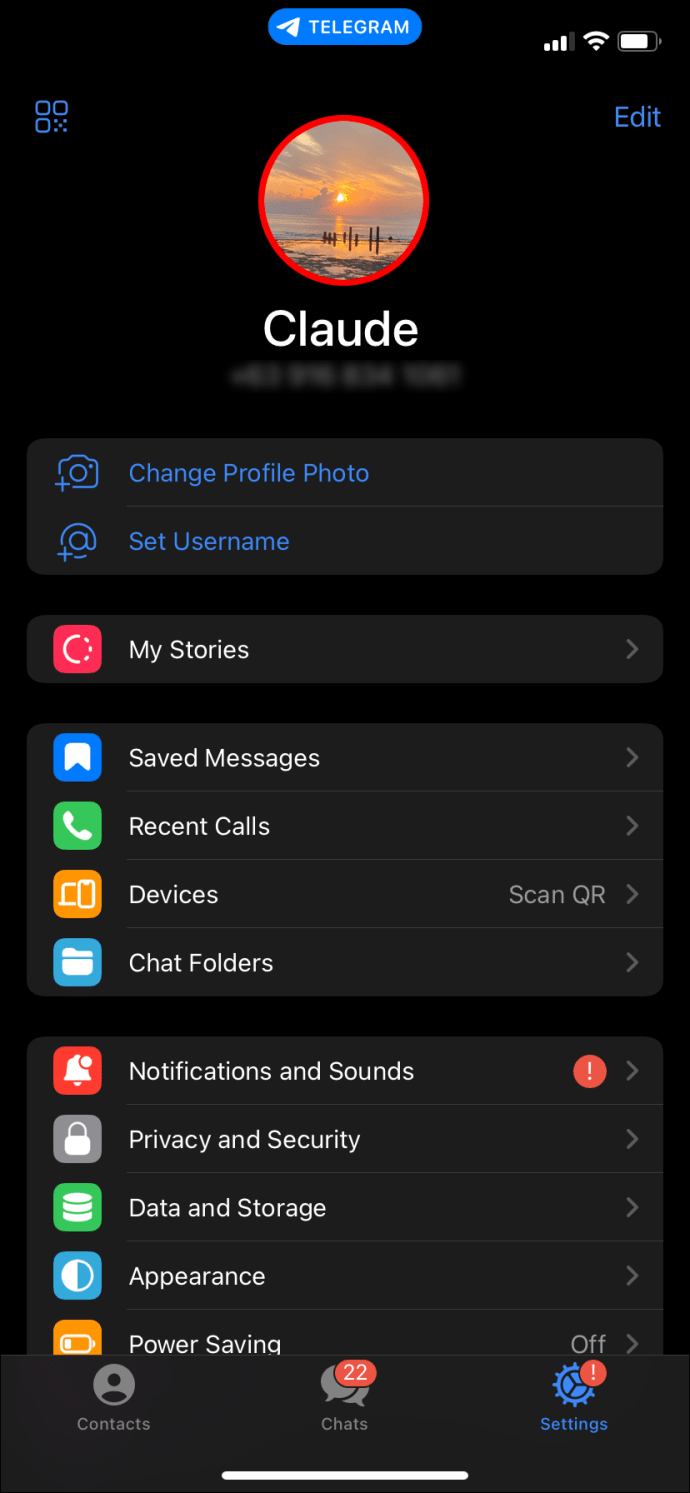690x1493 pixels.
Task: Go to Privacy and Security
Action: pos(344,1139)
